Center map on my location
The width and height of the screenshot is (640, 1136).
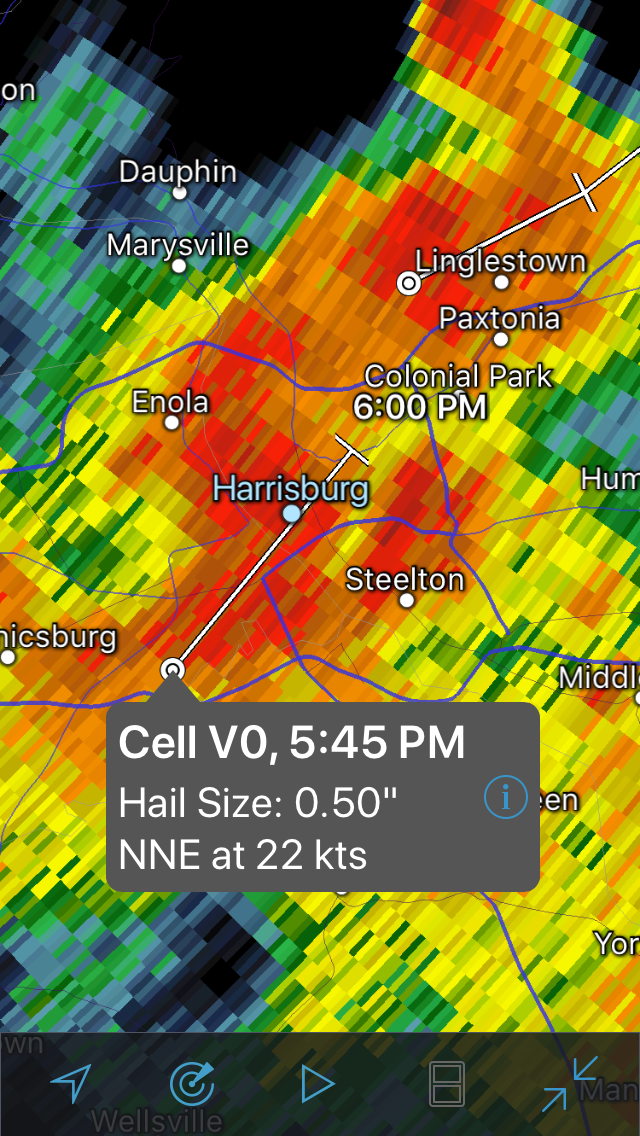(x=71, y=1084)
